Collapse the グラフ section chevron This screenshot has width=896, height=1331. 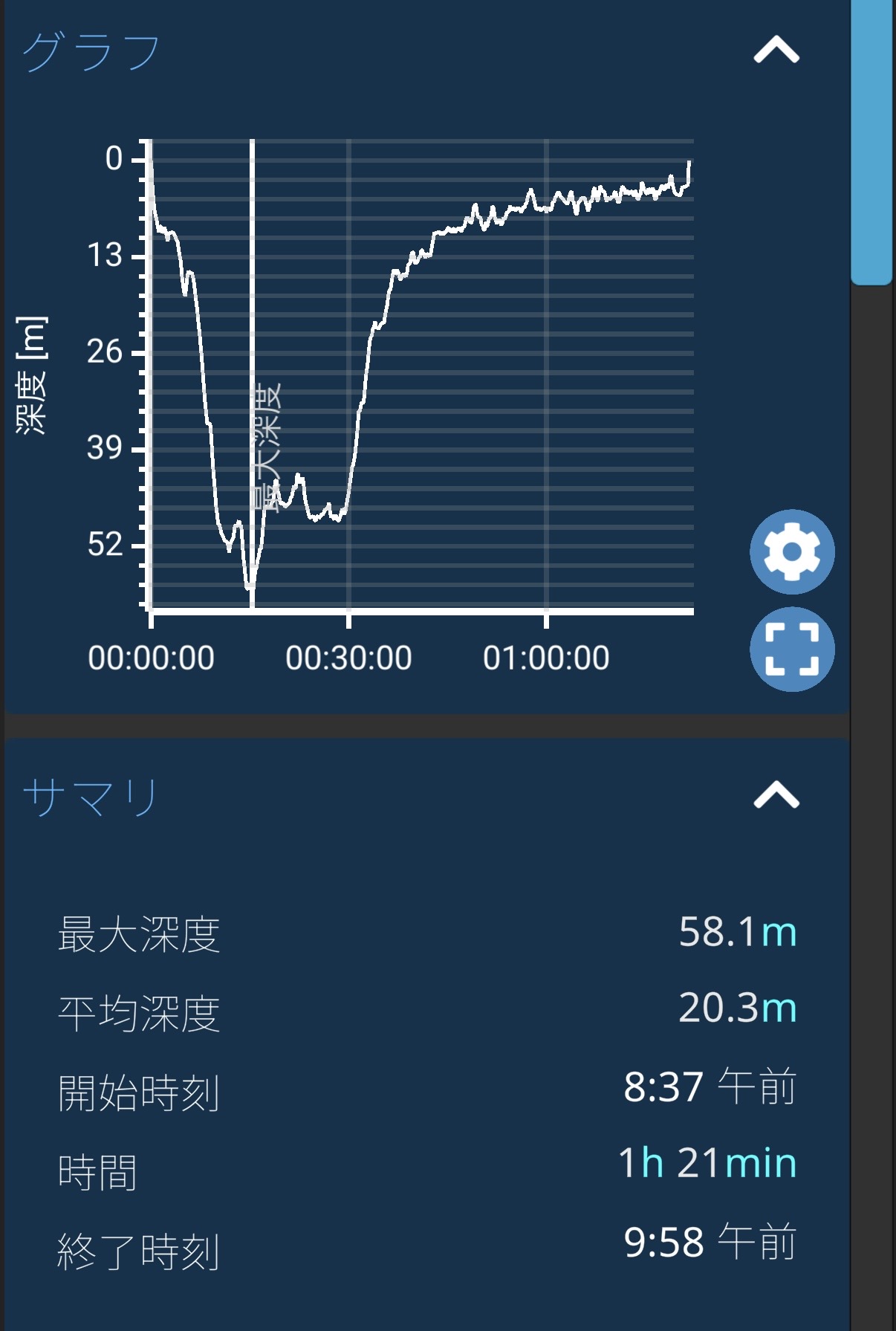coord(776,51)
